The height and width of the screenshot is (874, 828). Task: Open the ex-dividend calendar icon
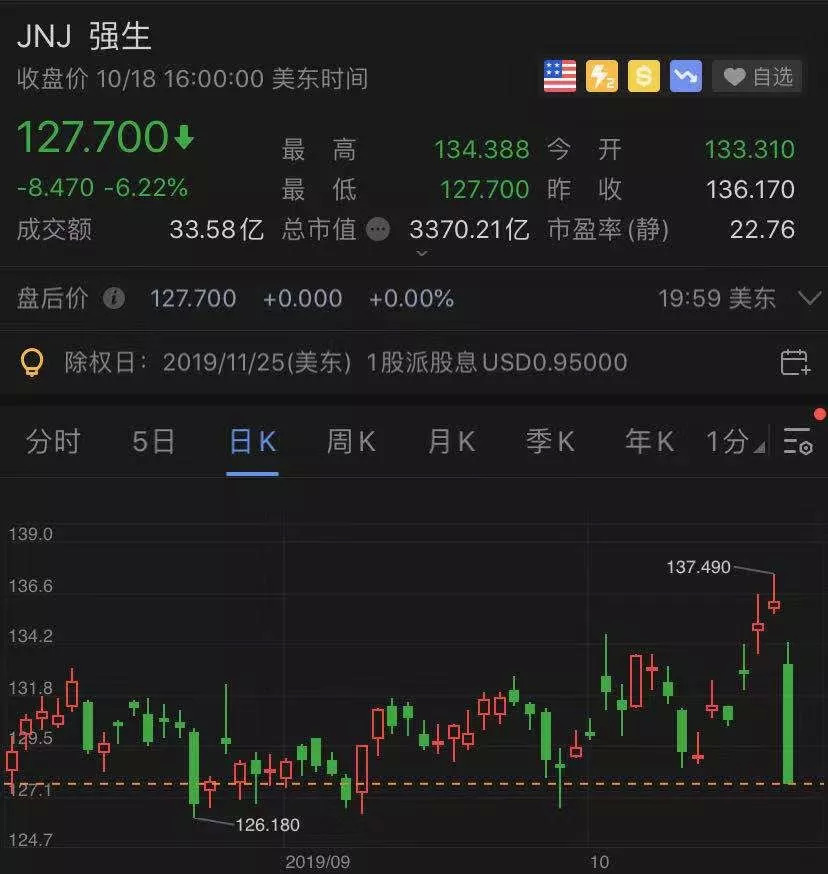click(795, 362)
